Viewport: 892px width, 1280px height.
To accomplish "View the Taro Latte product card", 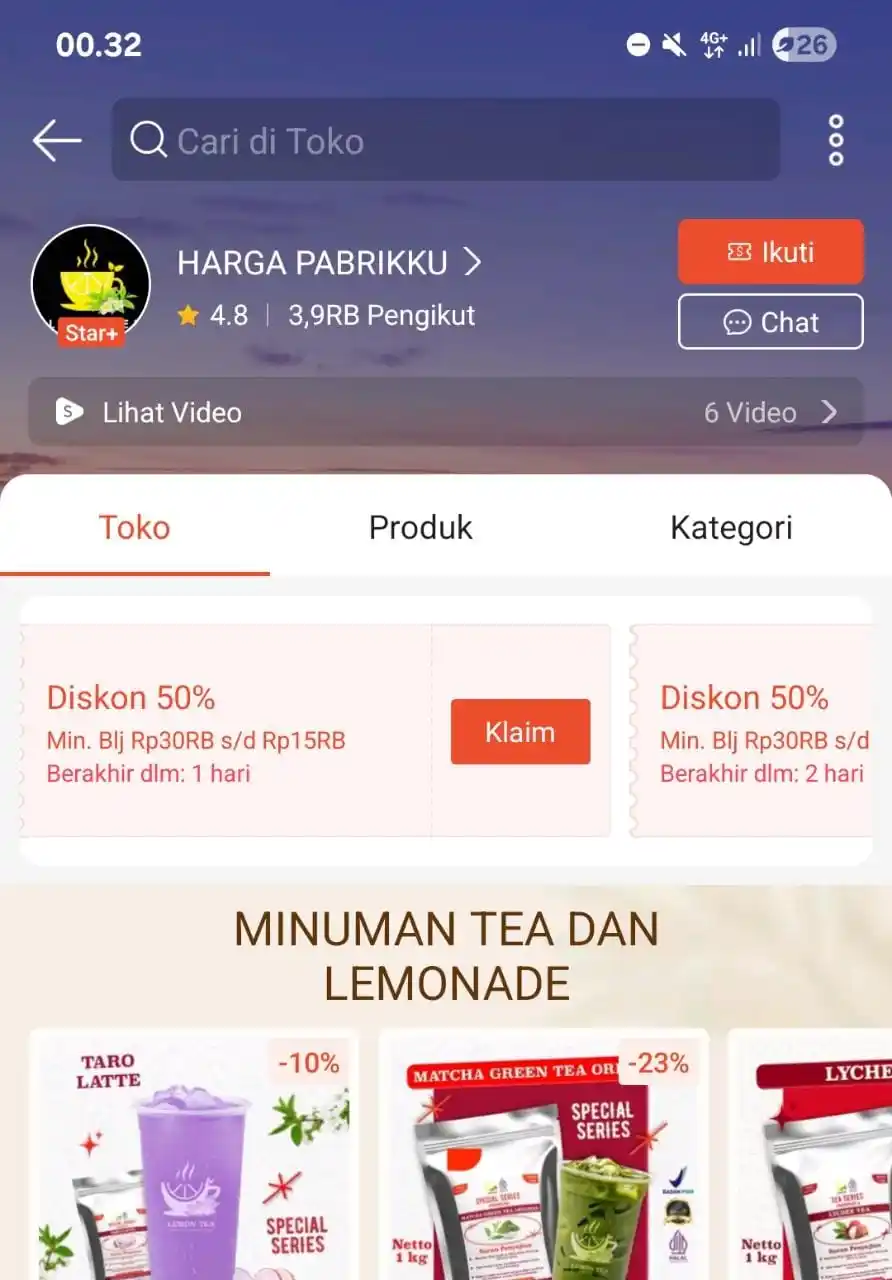I will click(194, 1155).
